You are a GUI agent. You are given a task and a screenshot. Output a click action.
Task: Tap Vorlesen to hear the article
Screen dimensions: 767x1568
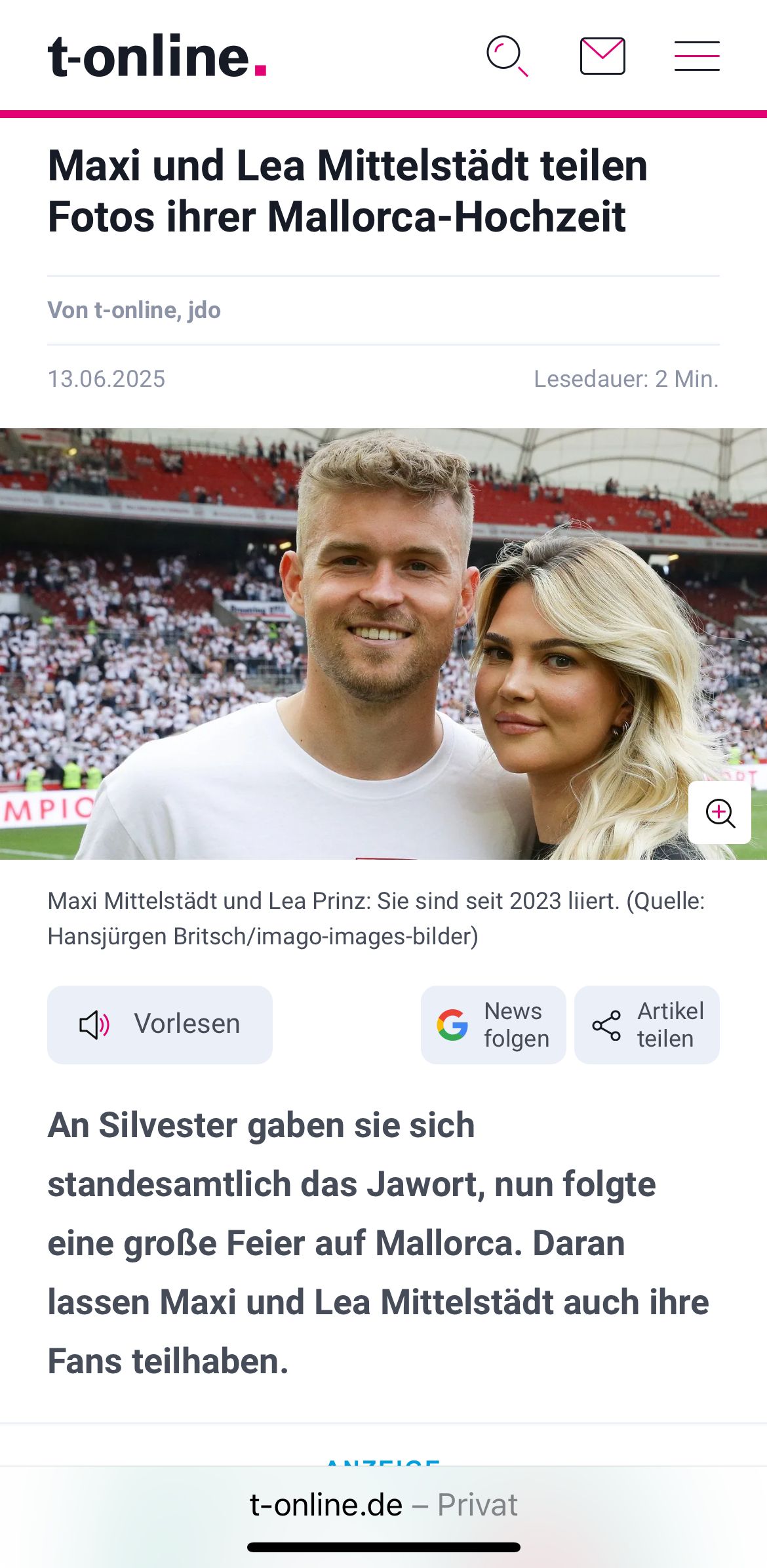click(160, 1024)
